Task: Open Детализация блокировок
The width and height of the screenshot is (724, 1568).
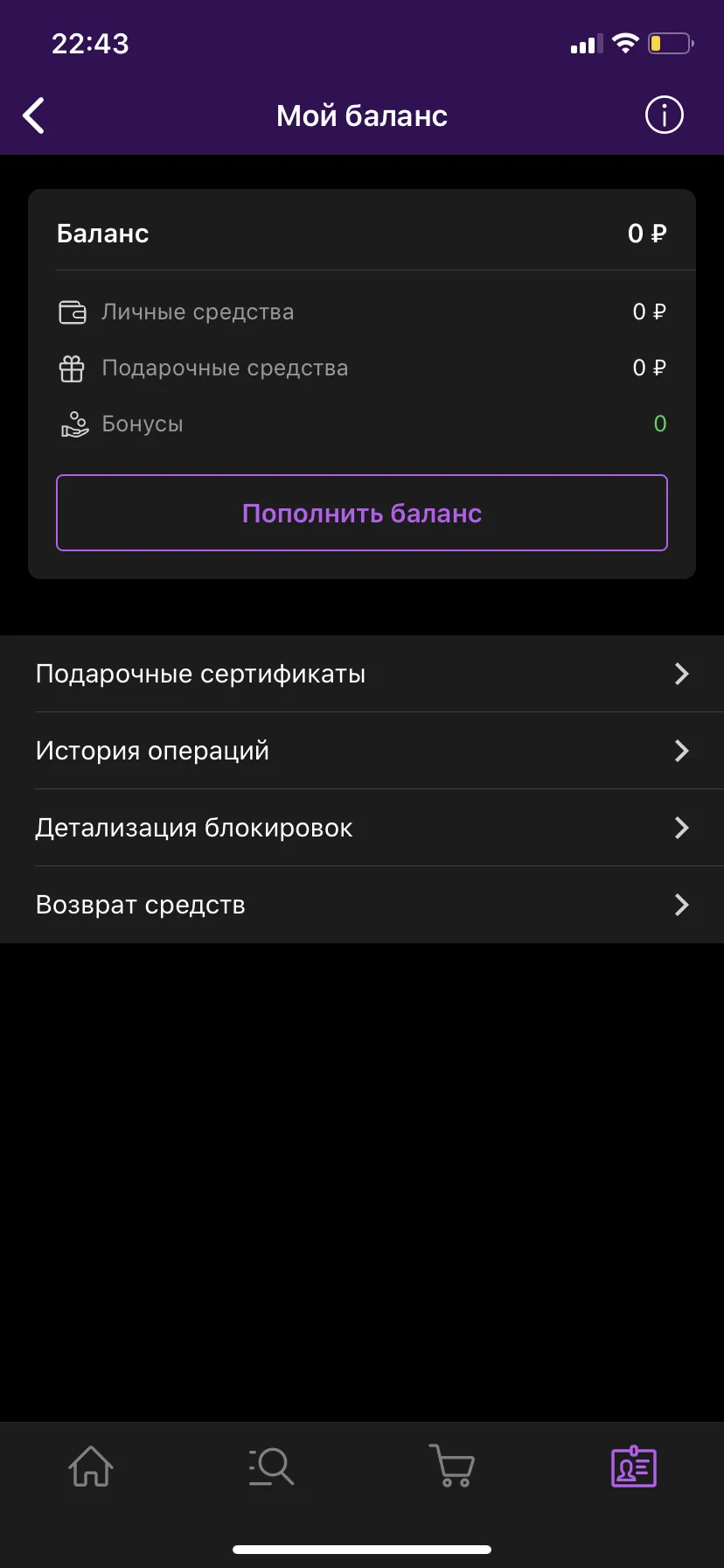Action: point(362,828)
